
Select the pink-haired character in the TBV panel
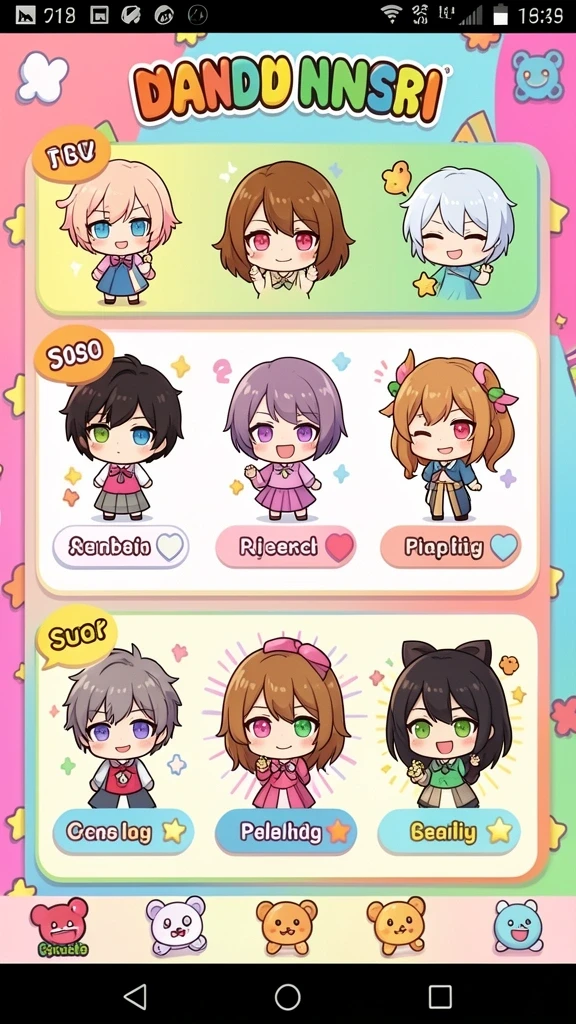(118, 233)
